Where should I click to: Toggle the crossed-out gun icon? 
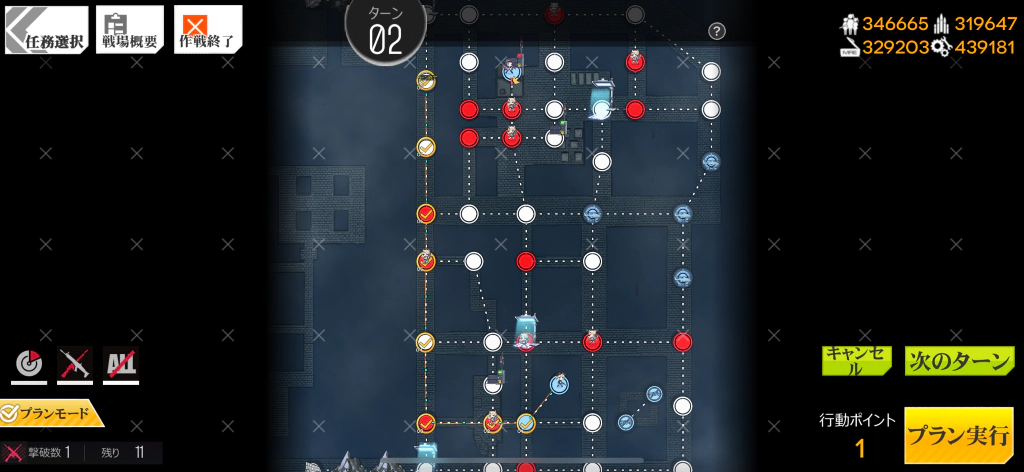pyautogui.click(x=75, y=365)
